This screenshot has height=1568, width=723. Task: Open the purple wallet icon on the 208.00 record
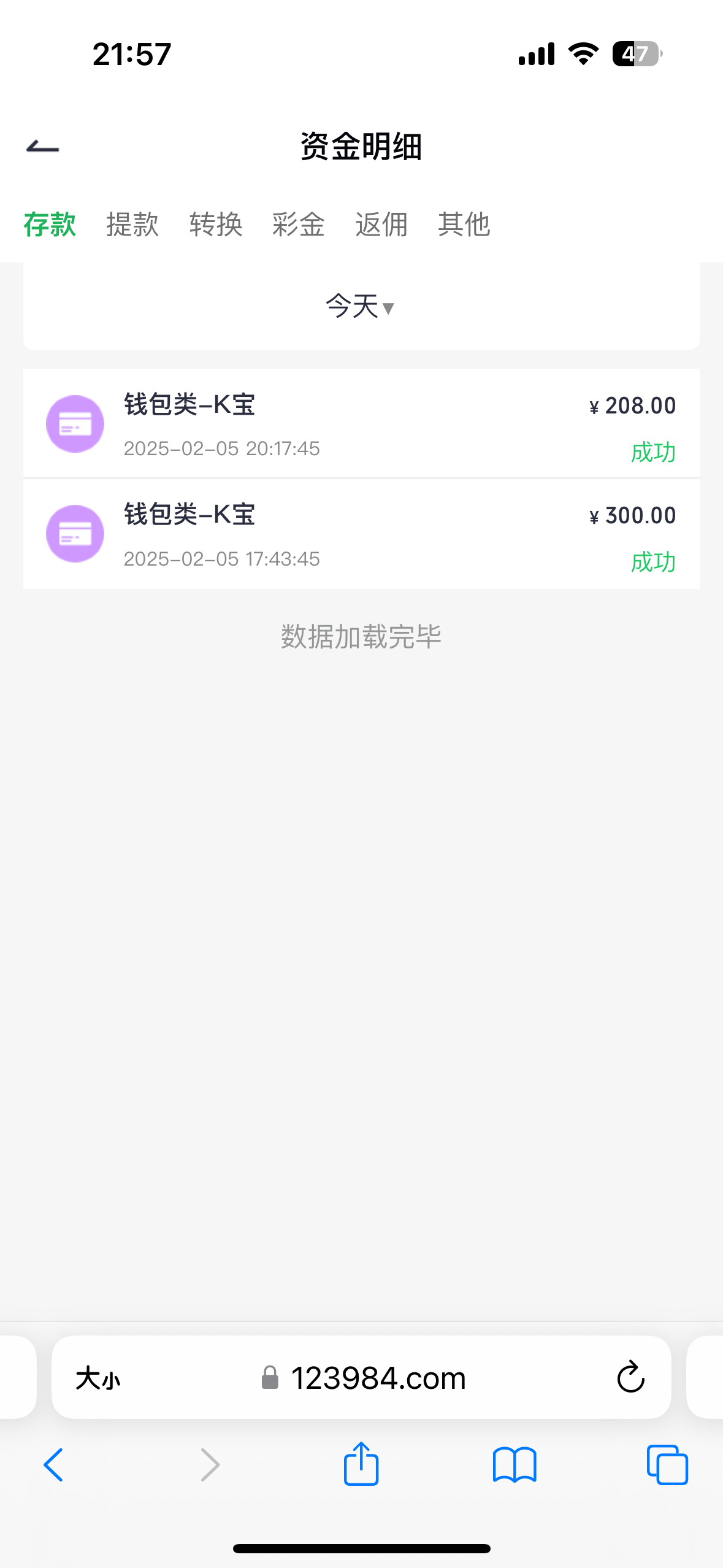pos(75,423)
